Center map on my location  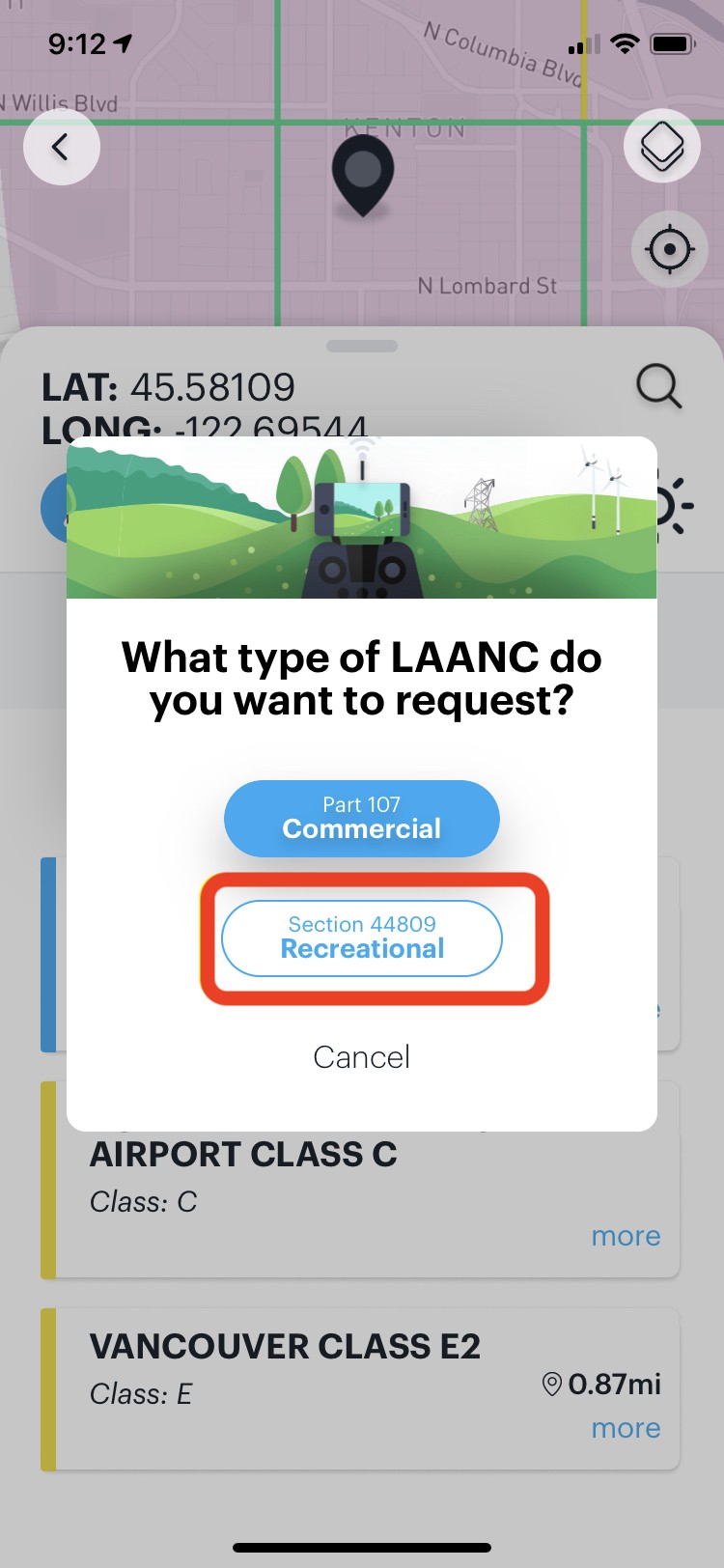pos(670,249)
